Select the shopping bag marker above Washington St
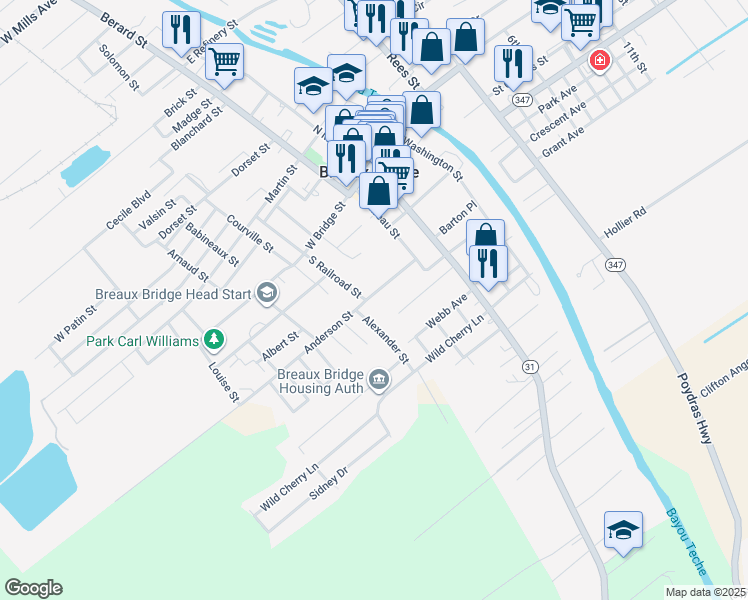The height and width of the screenshot is (600, 748). (x=422, y=113)
